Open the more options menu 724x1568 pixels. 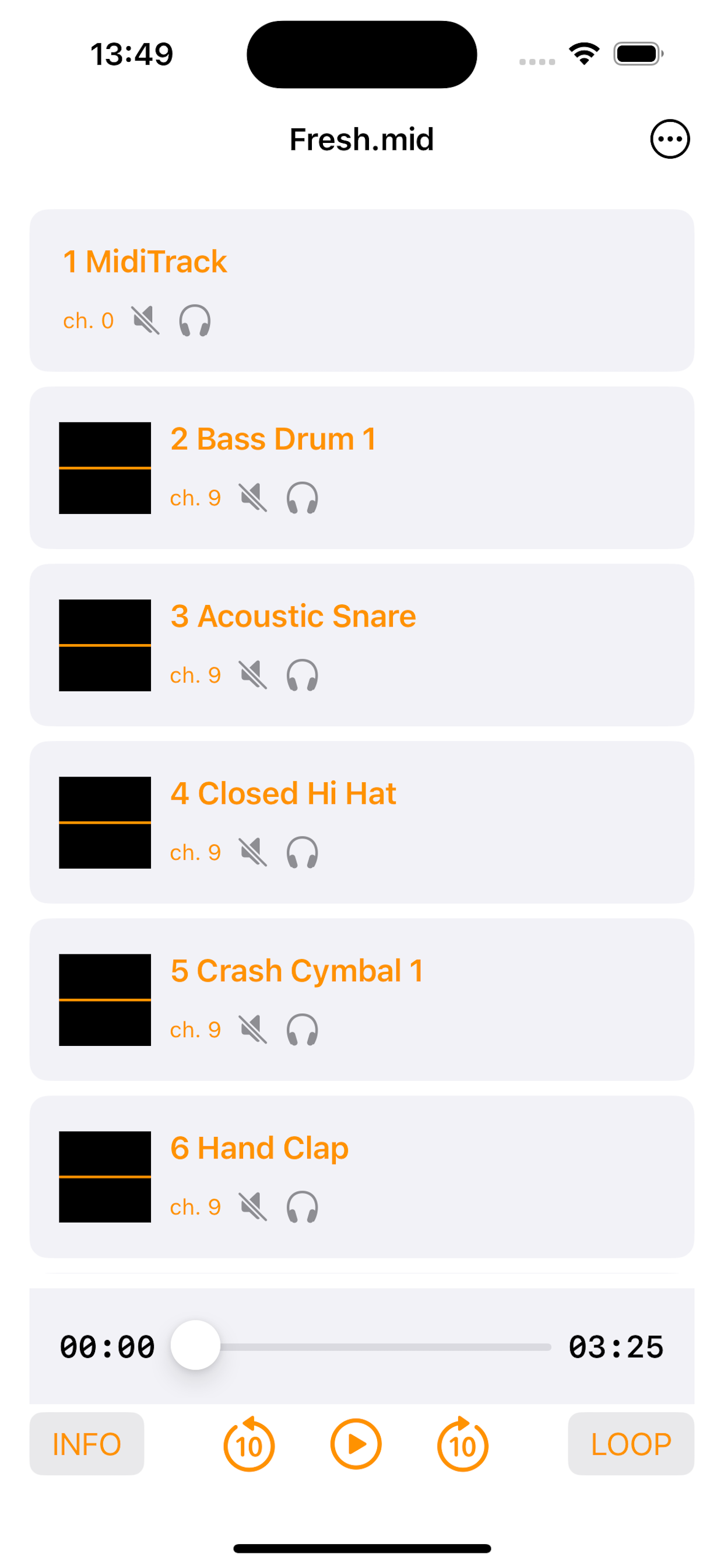pyautogui.click(x=670, y=139)
